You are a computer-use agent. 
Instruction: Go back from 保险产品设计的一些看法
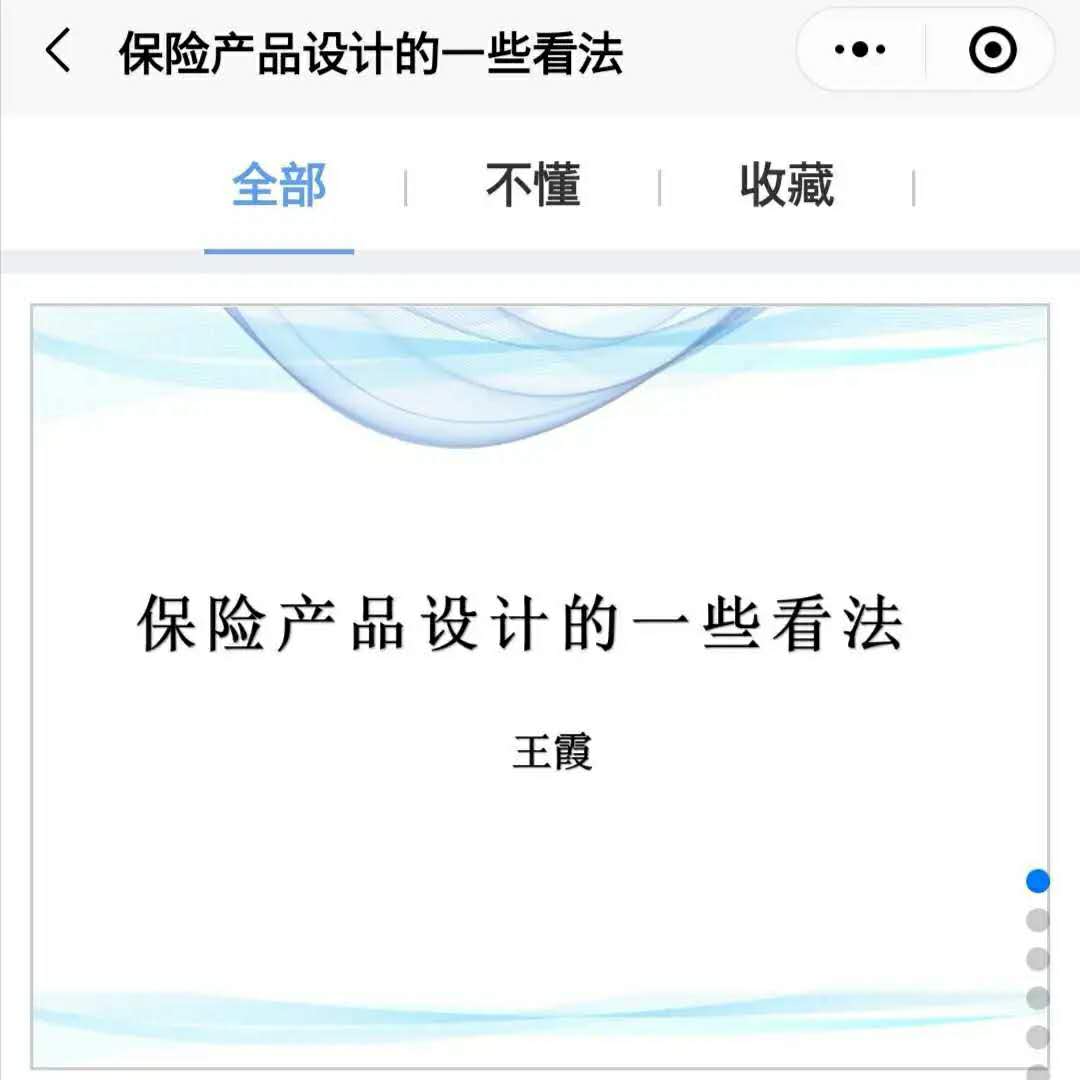58,51
